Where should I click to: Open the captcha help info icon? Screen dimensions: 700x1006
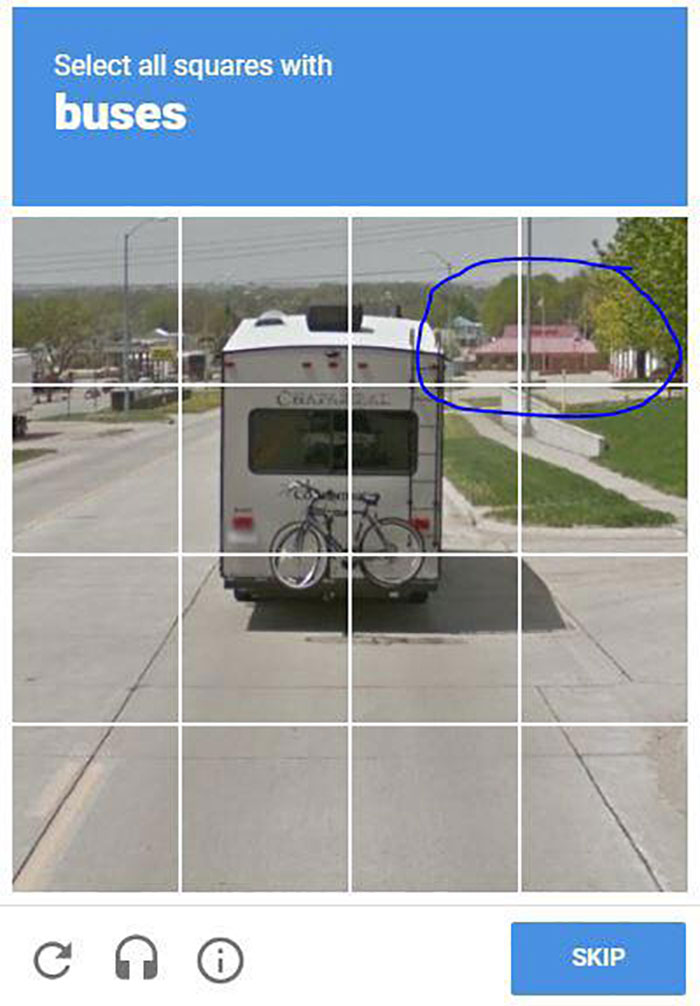[x=220, y=961]
